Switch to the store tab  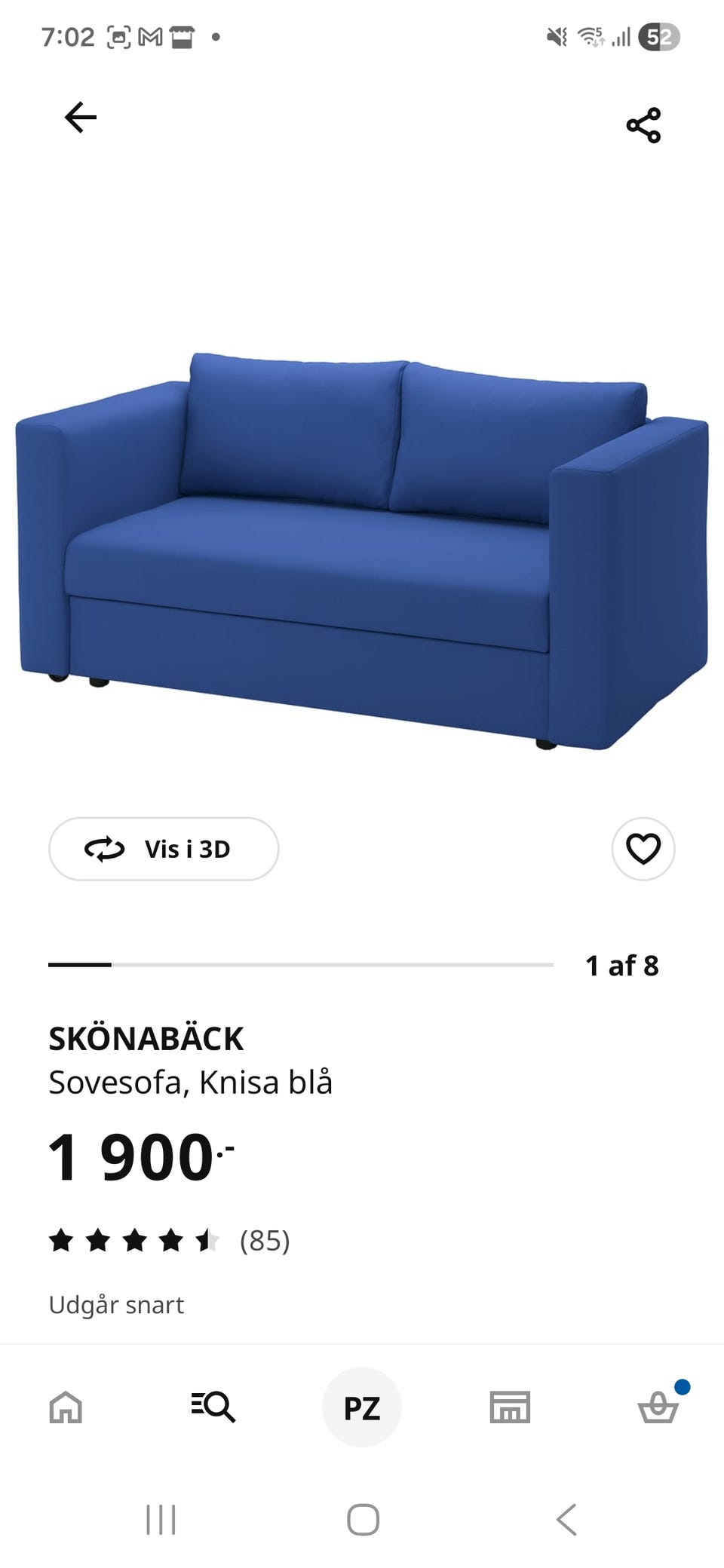(511, 1407)
